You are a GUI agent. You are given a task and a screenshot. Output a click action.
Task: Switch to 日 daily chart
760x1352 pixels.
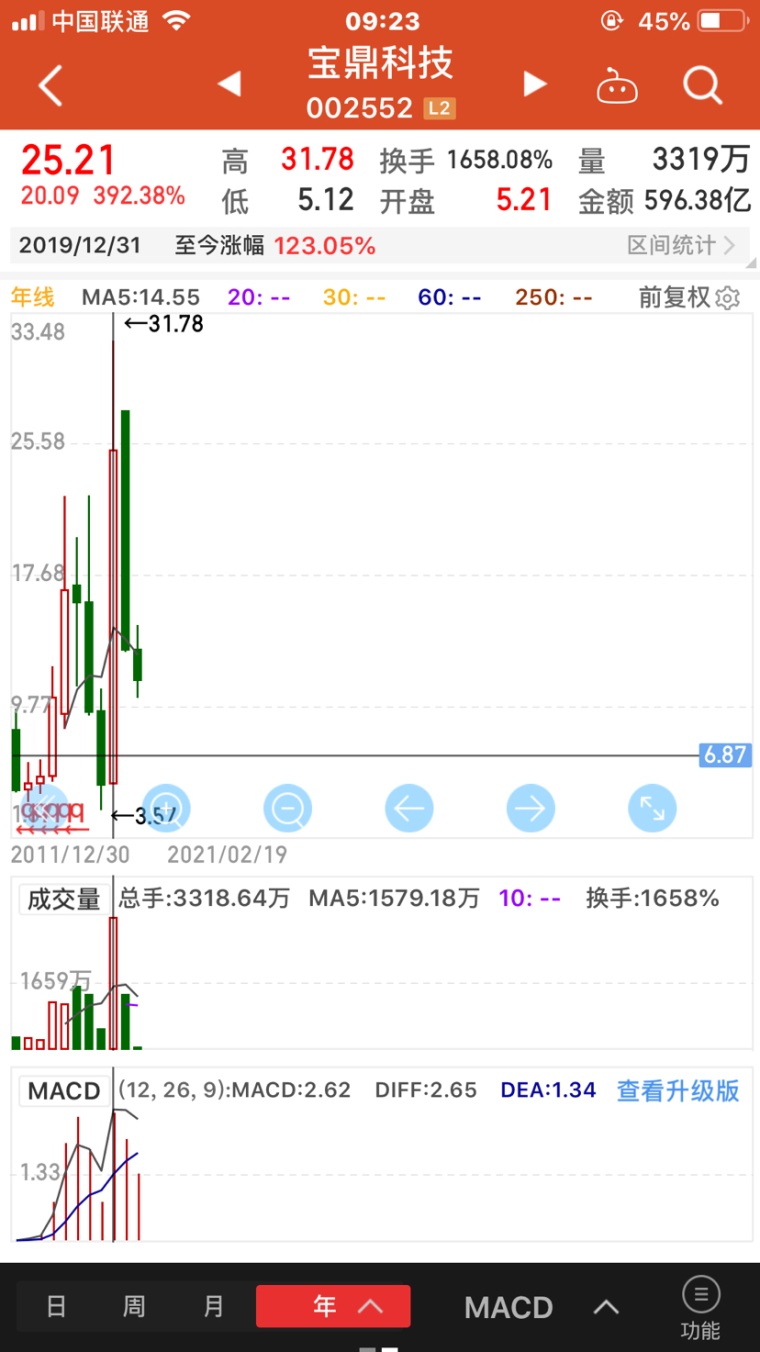tap(56, 1306)
